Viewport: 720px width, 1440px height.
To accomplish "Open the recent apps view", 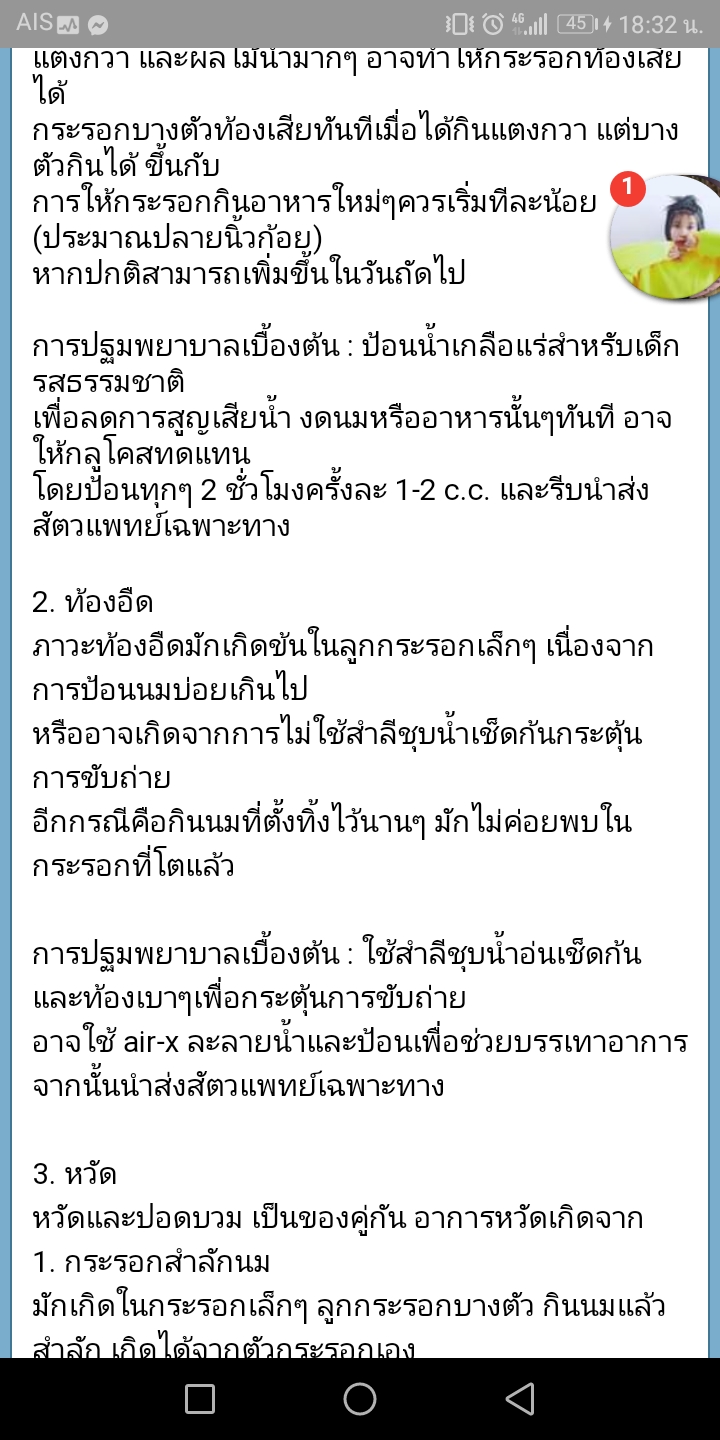I will point(200,1399).
